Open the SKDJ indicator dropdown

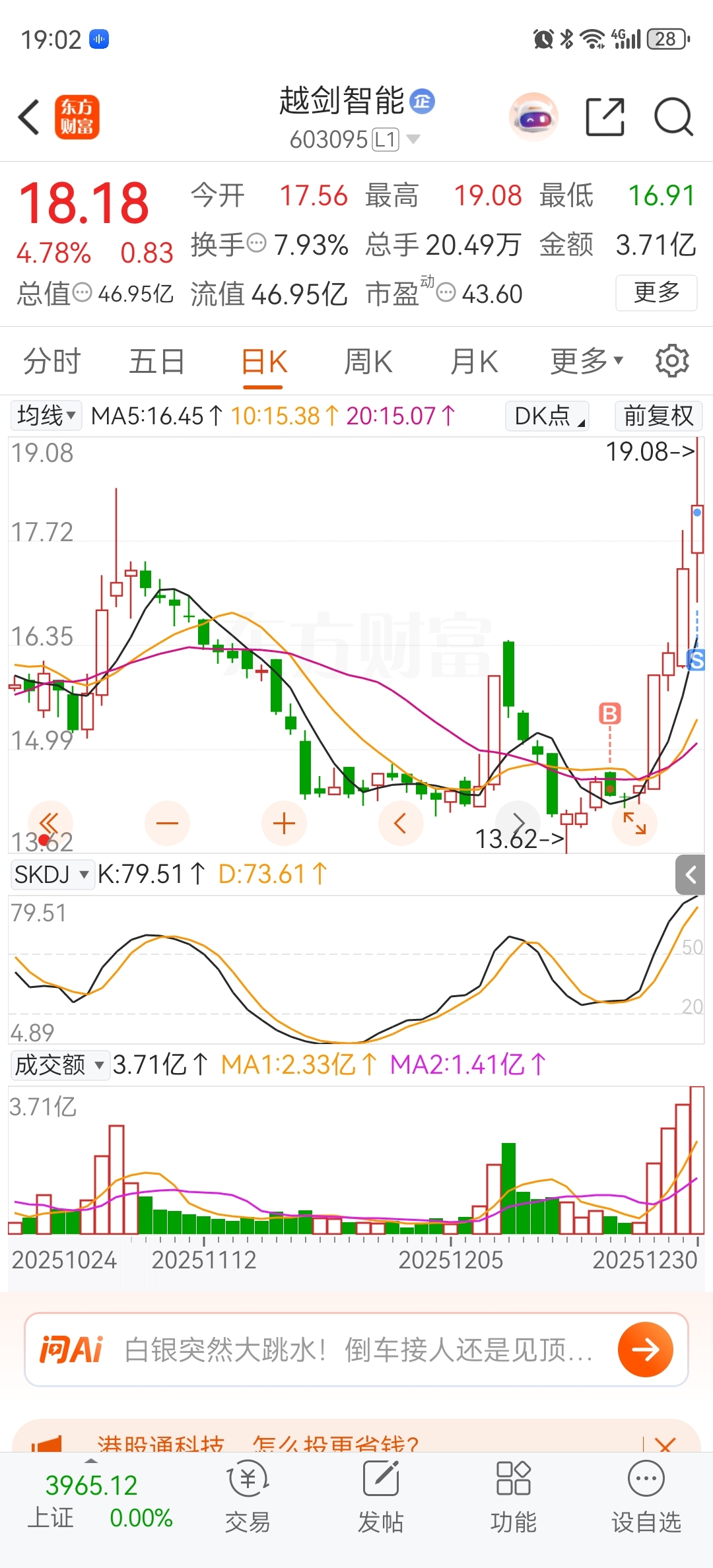click(x=52, y=874)
